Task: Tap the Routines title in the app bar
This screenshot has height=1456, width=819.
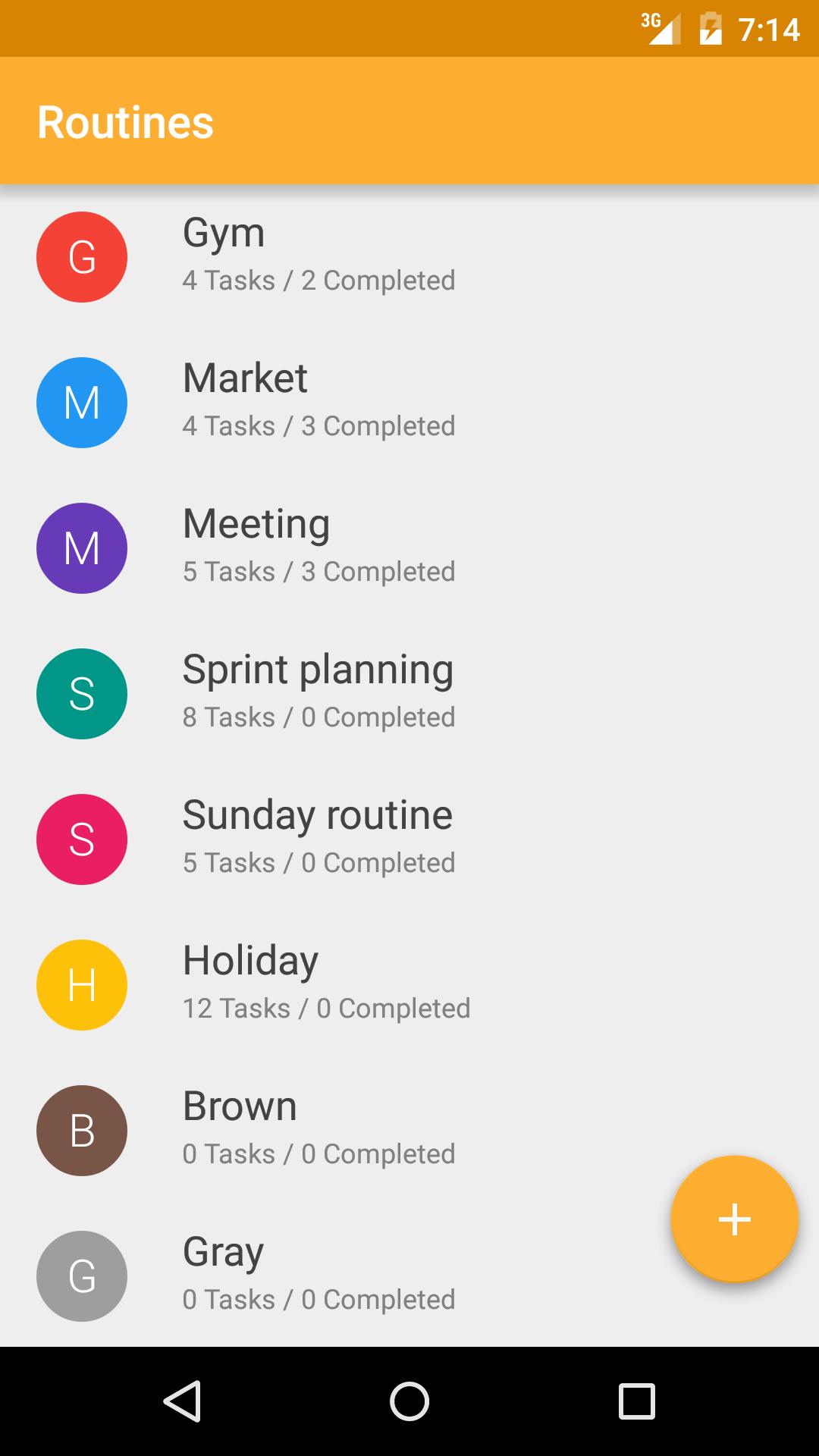Action: [125, 121]
